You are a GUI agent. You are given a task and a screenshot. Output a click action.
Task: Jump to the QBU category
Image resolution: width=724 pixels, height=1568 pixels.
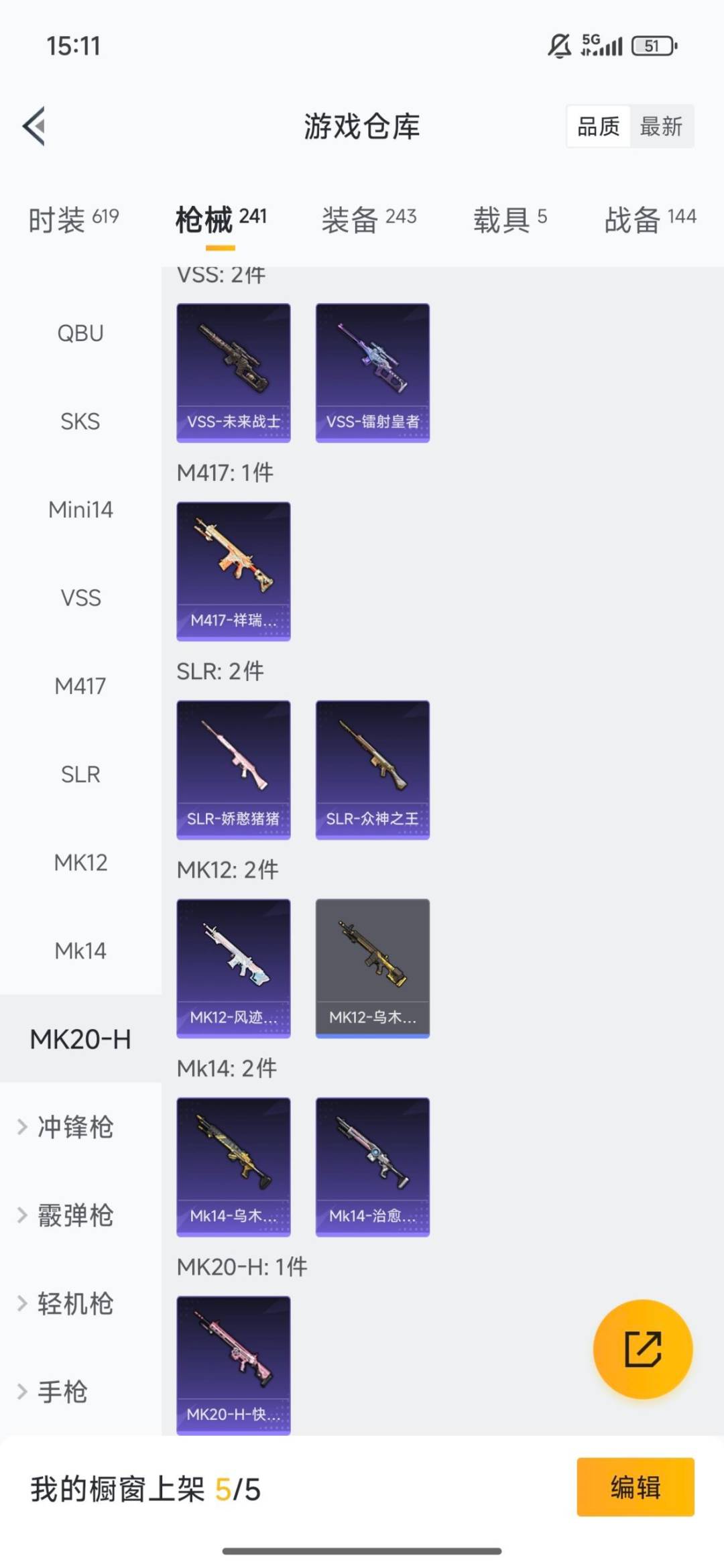pos(80,333)
